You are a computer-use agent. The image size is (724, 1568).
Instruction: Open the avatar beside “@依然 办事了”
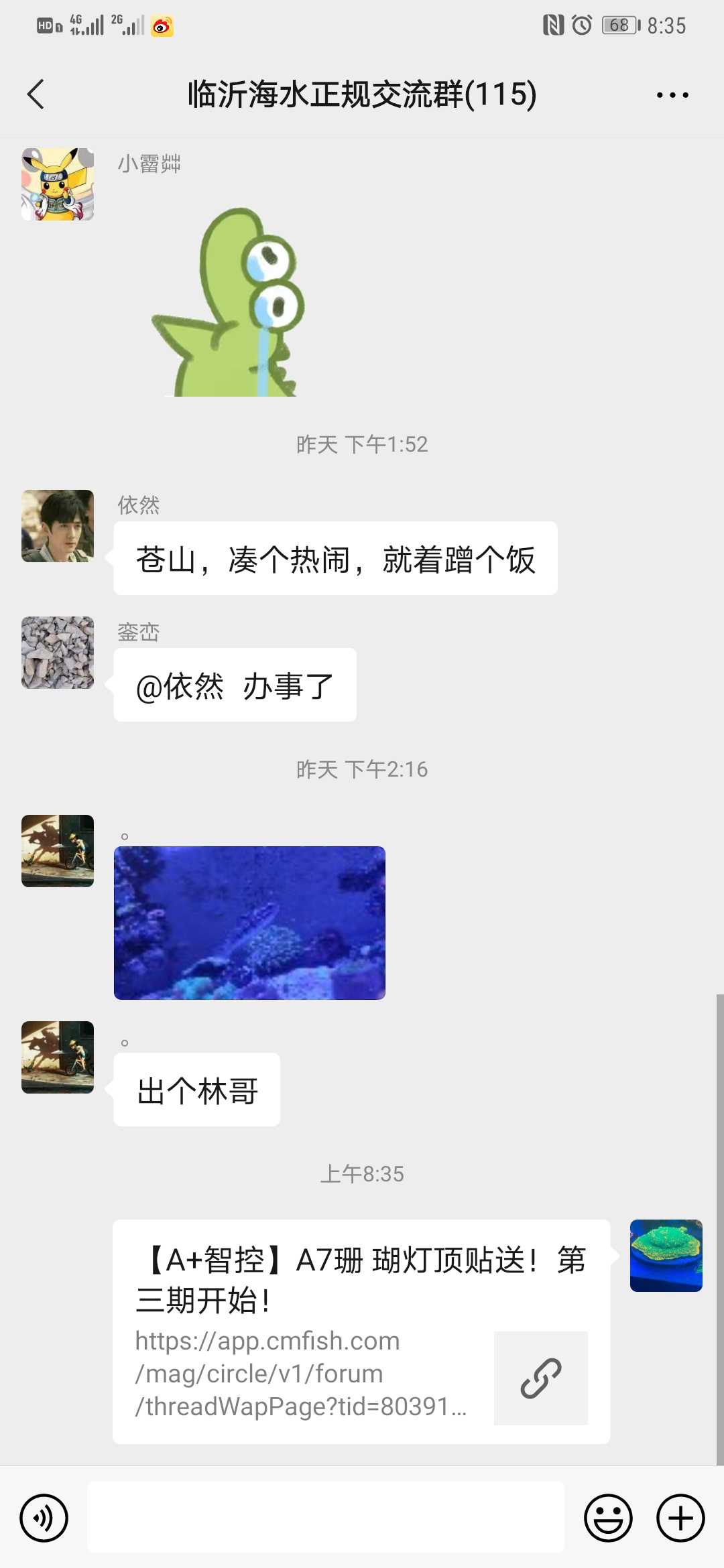pos(58,653)
